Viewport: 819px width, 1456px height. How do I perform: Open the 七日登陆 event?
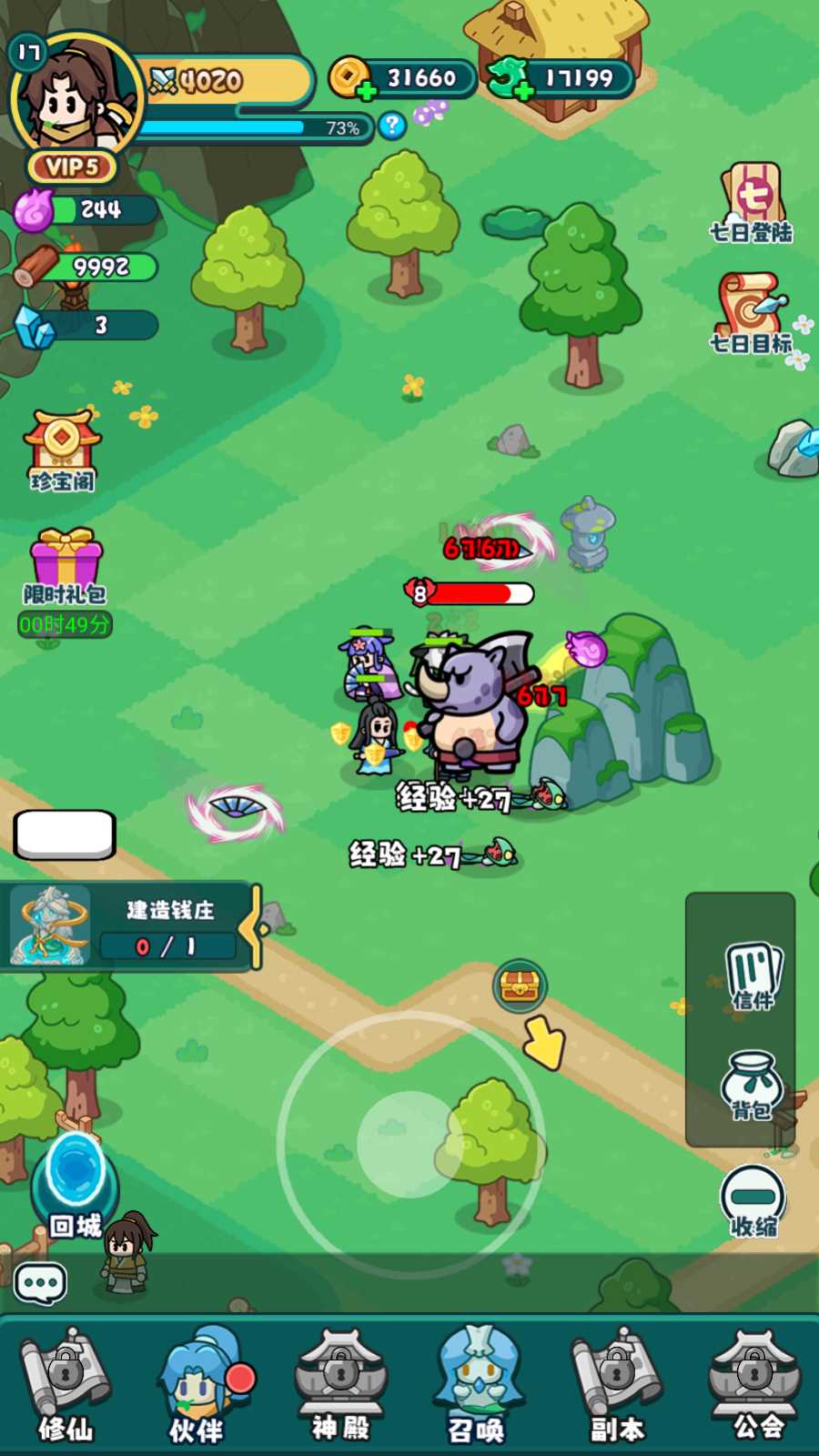click(752, 203)
